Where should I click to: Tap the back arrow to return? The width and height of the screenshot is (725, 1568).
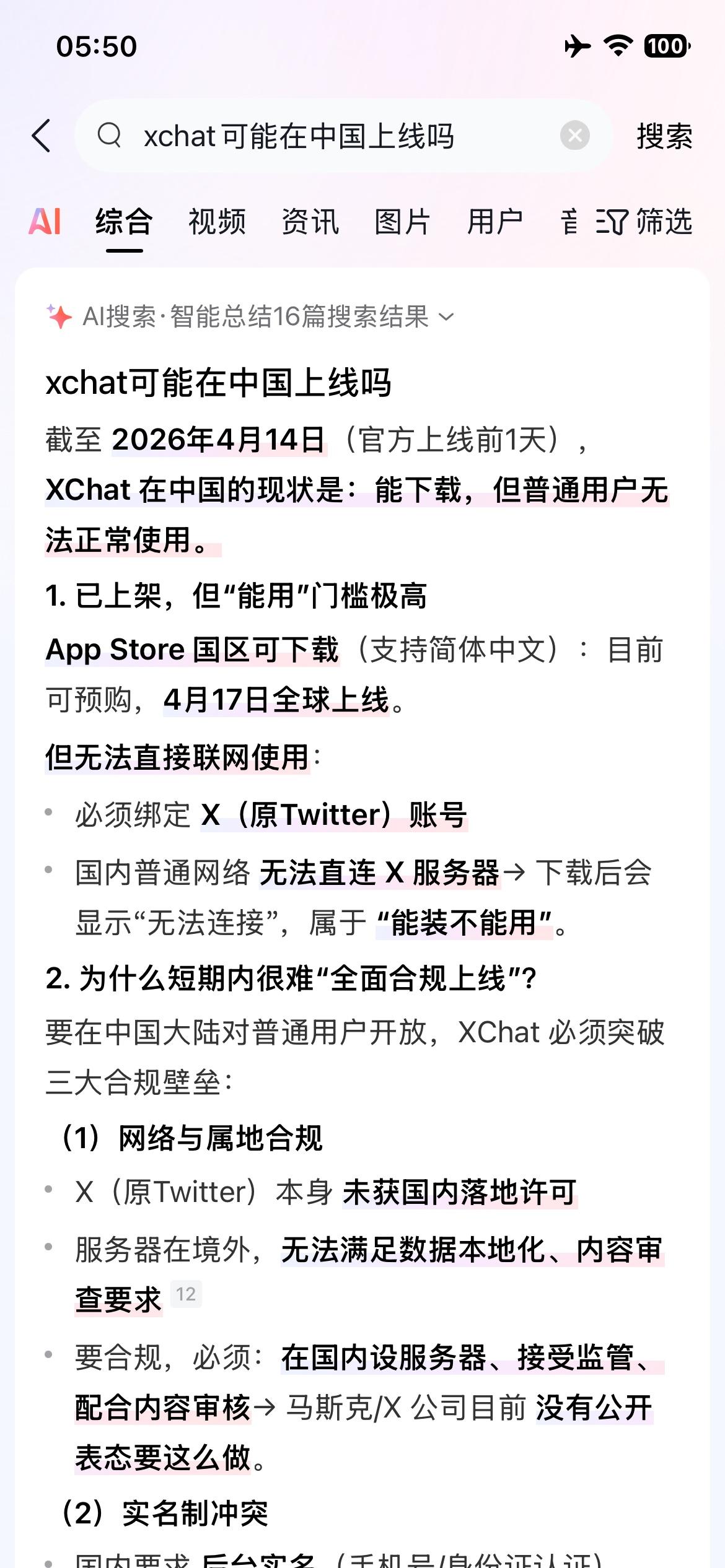[x=41, y=137]
